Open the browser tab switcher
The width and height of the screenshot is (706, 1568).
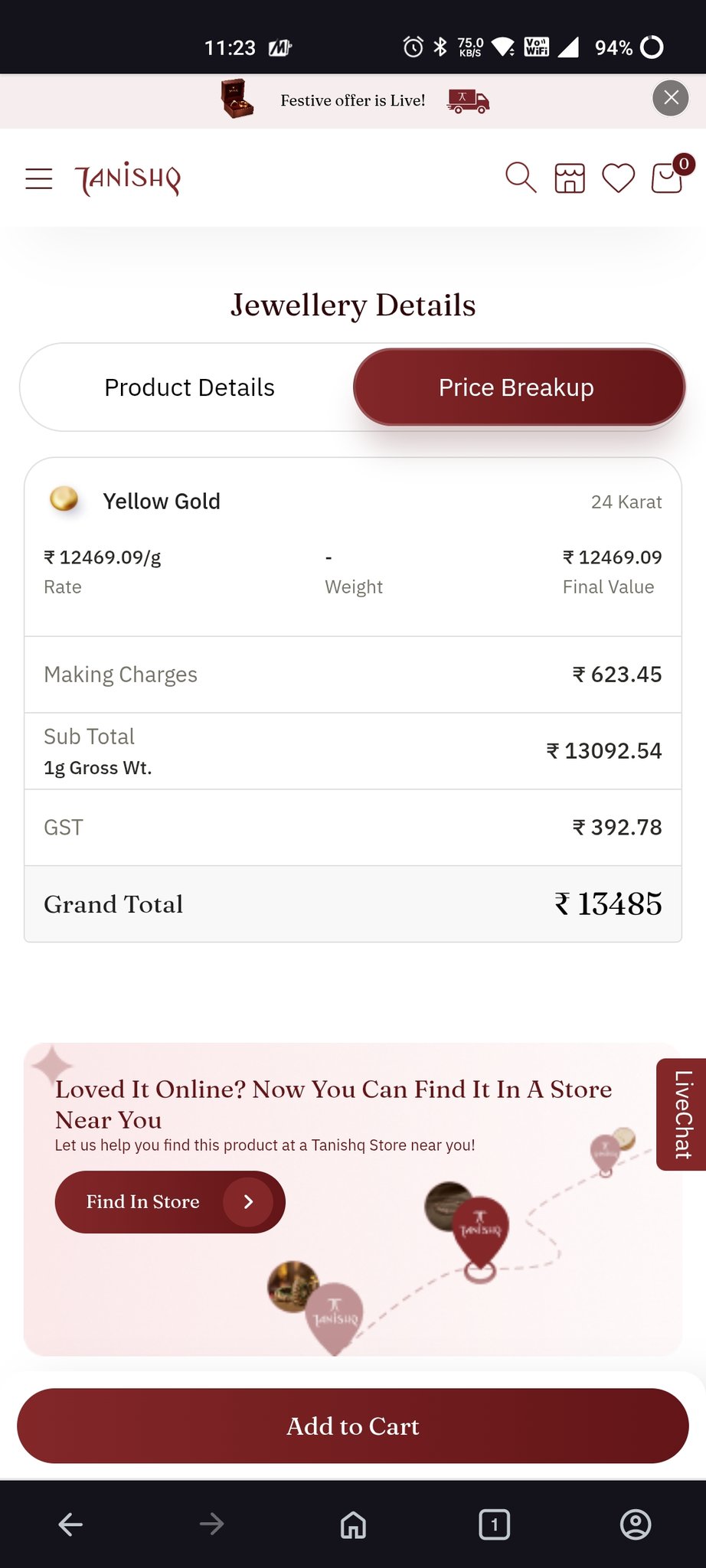(x=494, y=1524)
